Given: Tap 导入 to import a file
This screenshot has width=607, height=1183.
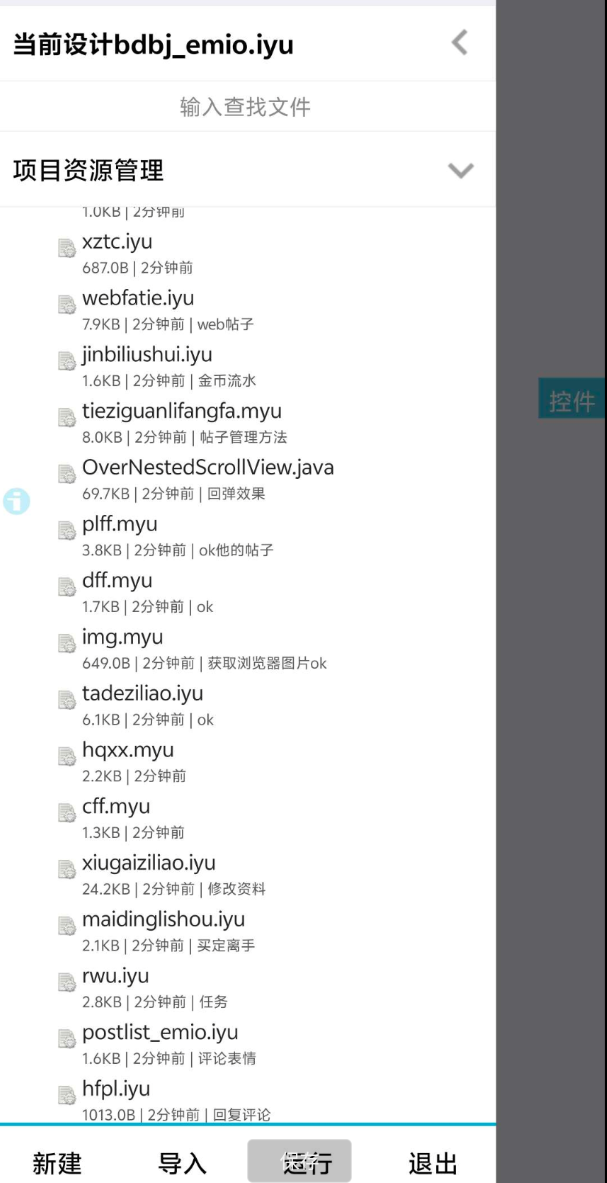Looking at the screenshot, I should 182,1163.
